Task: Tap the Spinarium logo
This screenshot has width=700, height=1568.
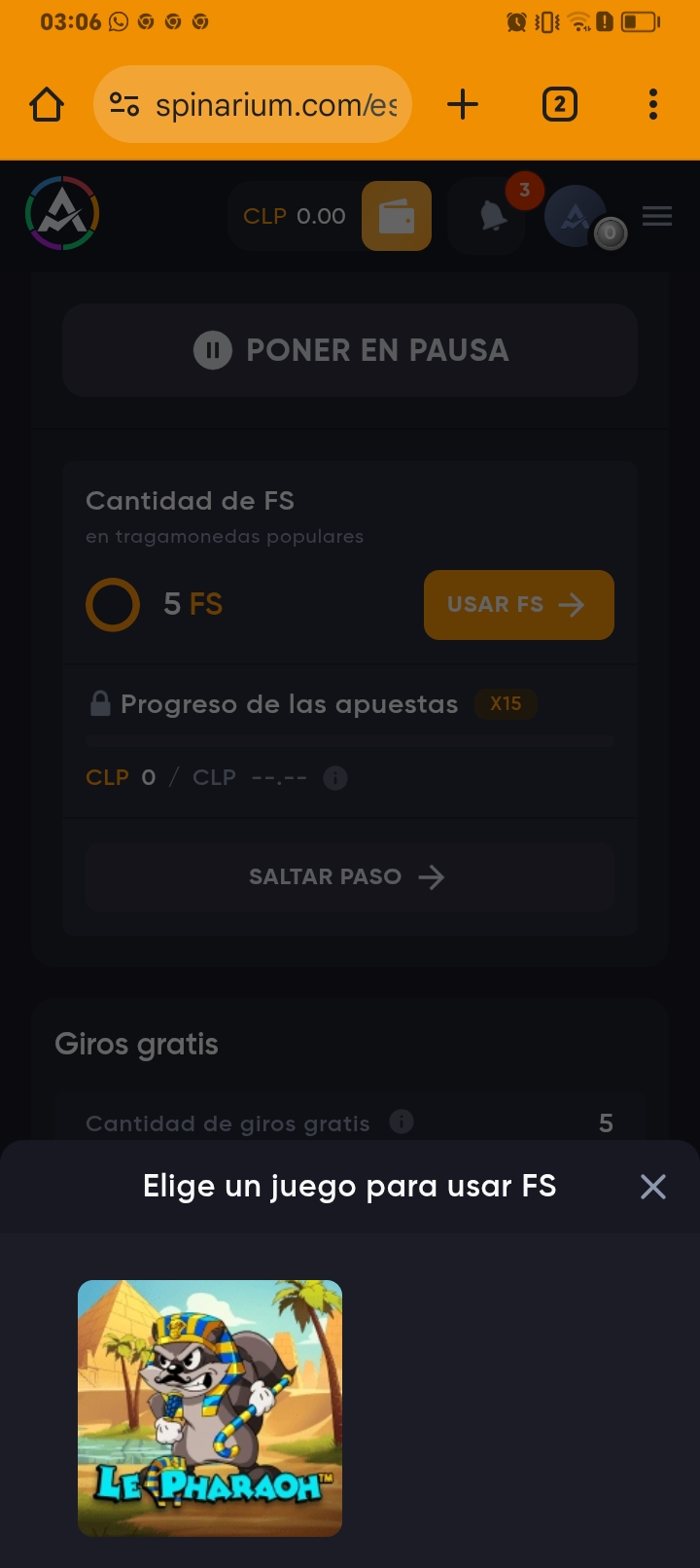Action: click(x=62, y=213)
